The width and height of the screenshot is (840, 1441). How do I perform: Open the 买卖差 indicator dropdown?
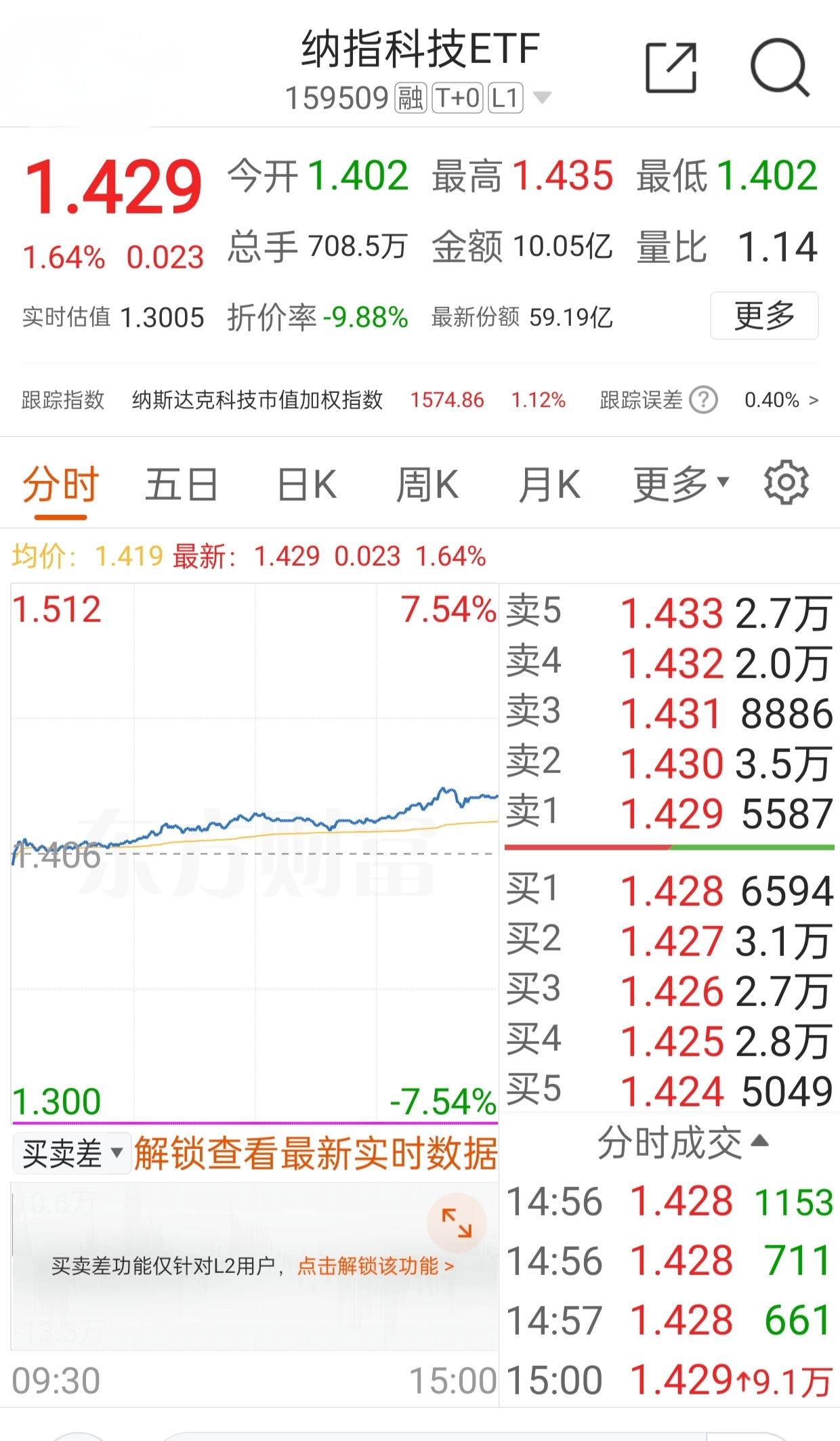(x=71, y=1153)
